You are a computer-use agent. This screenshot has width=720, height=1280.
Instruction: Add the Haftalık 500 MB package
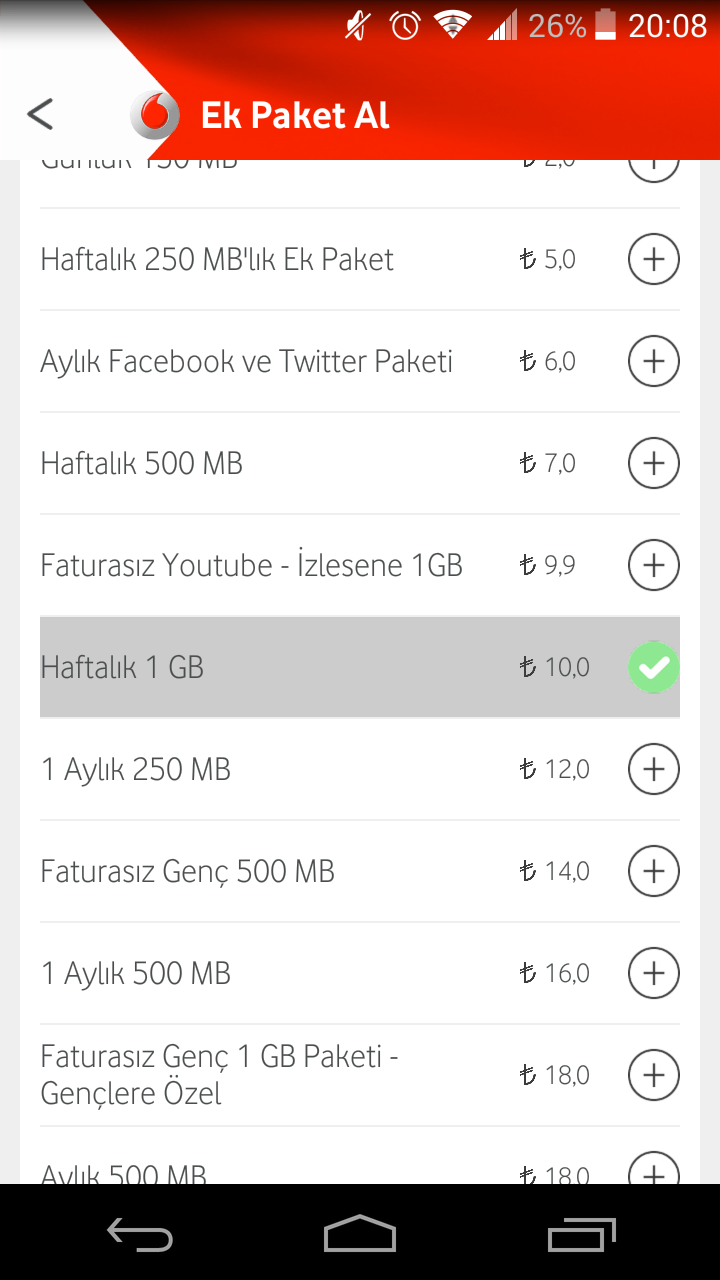(x=654, y=463)
